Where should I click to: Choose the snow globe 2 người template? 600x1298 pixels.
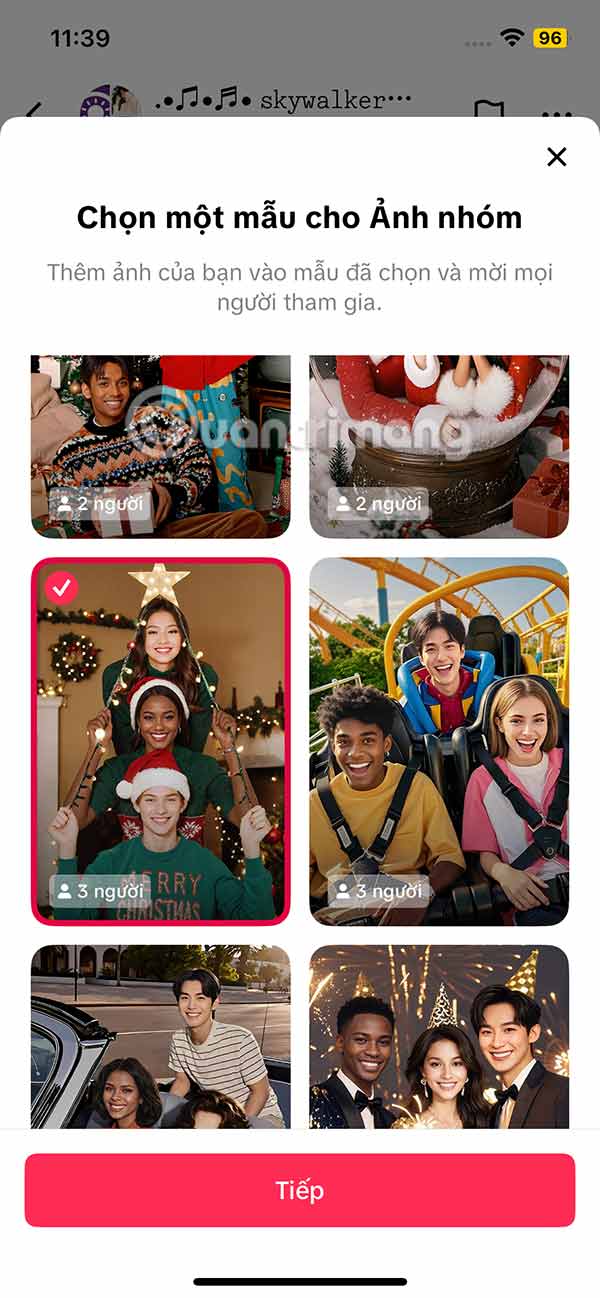tap(439, 446)
